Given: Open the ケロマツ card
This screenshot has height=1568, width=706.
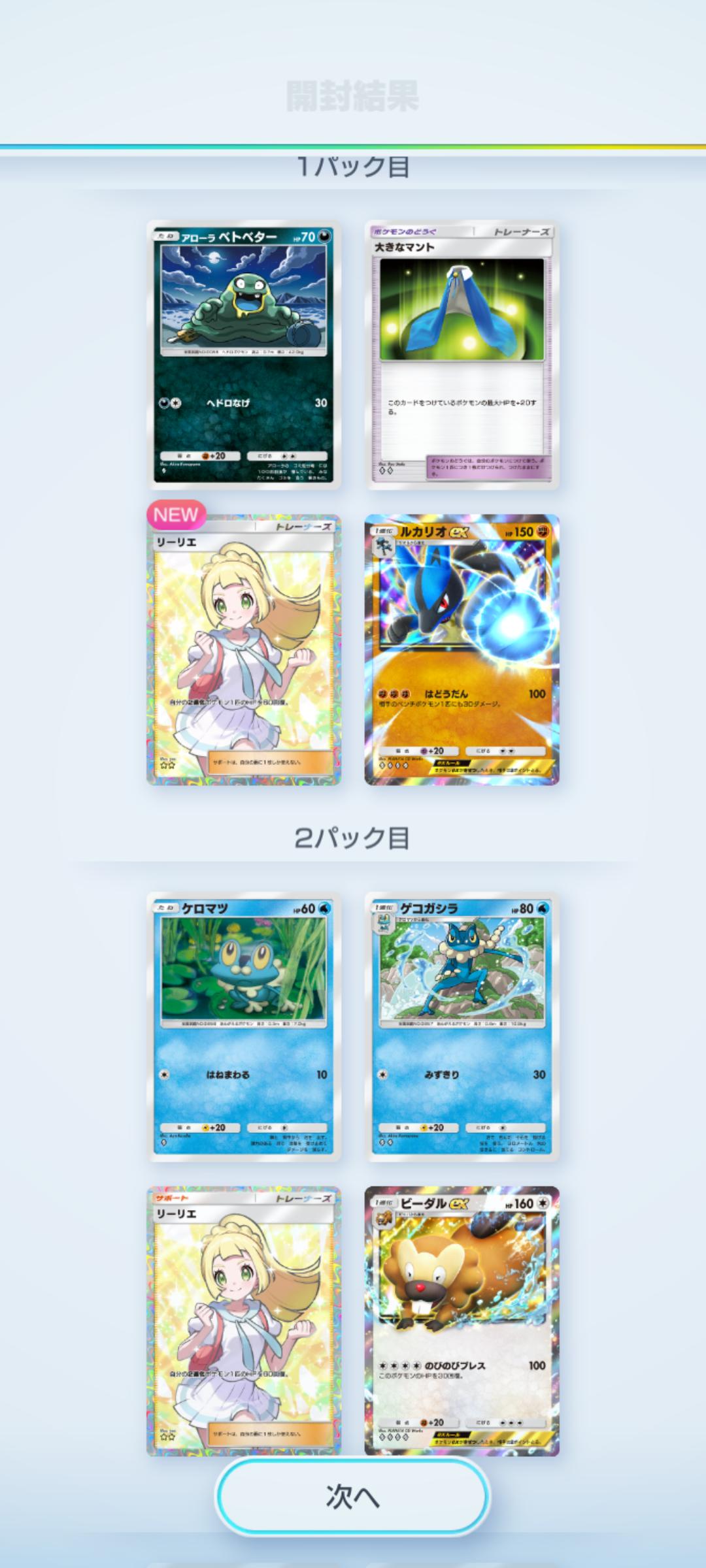Looking at the screenshot, I should pyautogui.click(x=243, y=1026).
